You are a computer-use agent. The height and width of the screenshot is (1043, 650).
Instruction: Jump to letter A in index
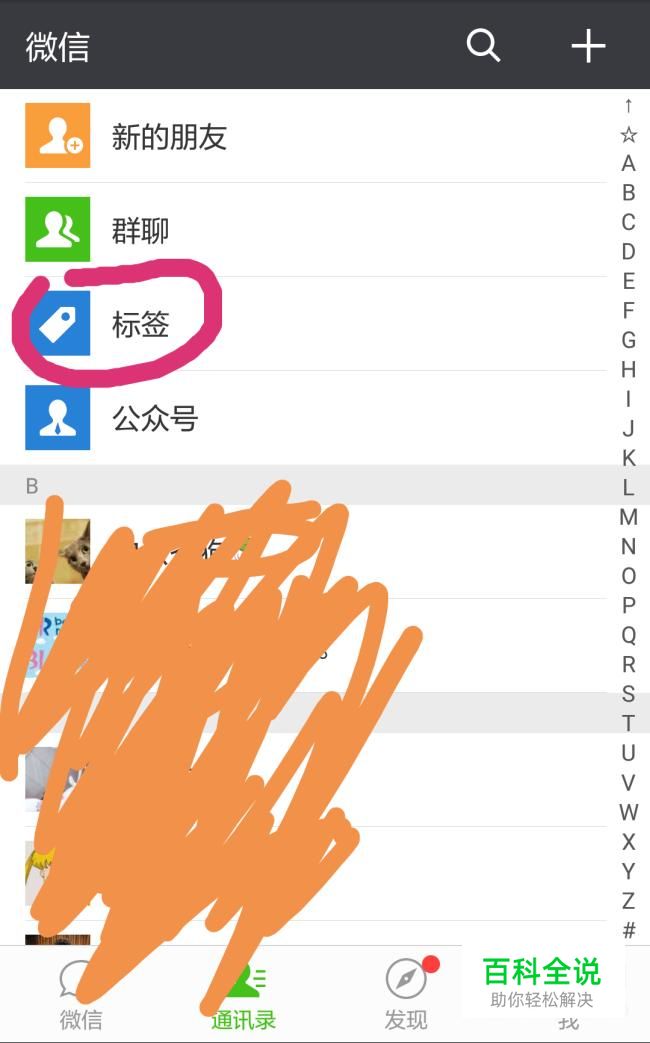[628, 163]
